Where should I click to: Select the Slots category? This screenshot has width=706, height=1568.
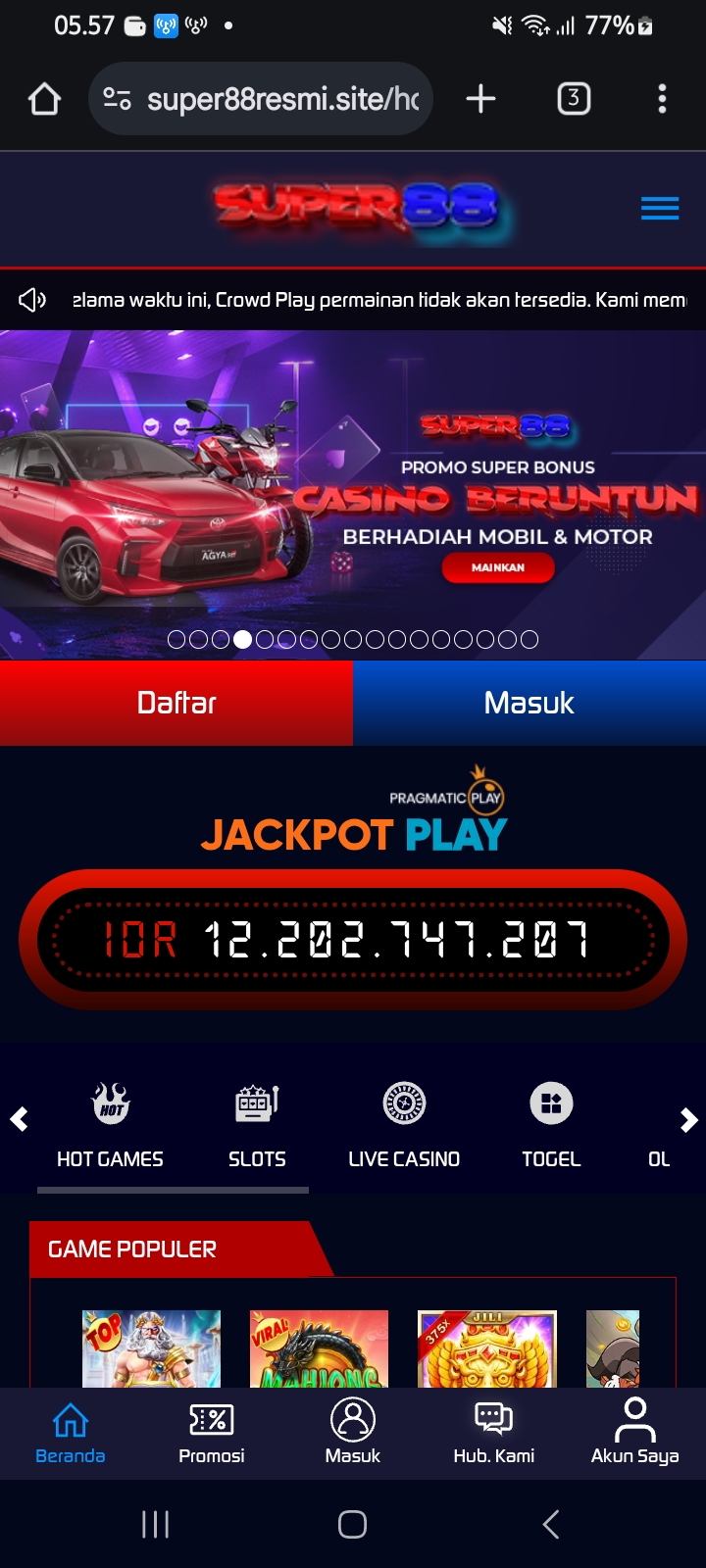(x=257, y=1125)
